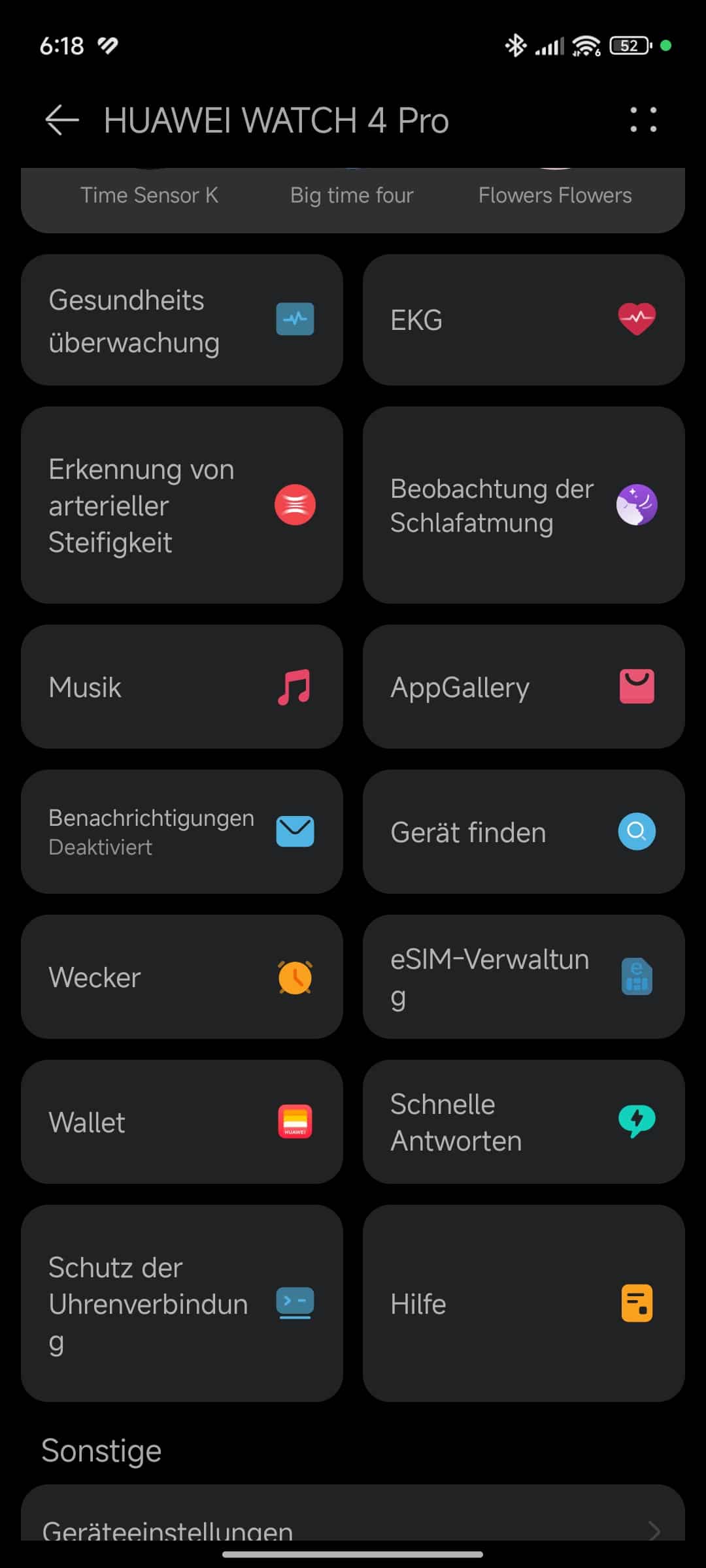
Task: Open Erkennung von arterieller Steifigkeit
Action: click(182, 505)
